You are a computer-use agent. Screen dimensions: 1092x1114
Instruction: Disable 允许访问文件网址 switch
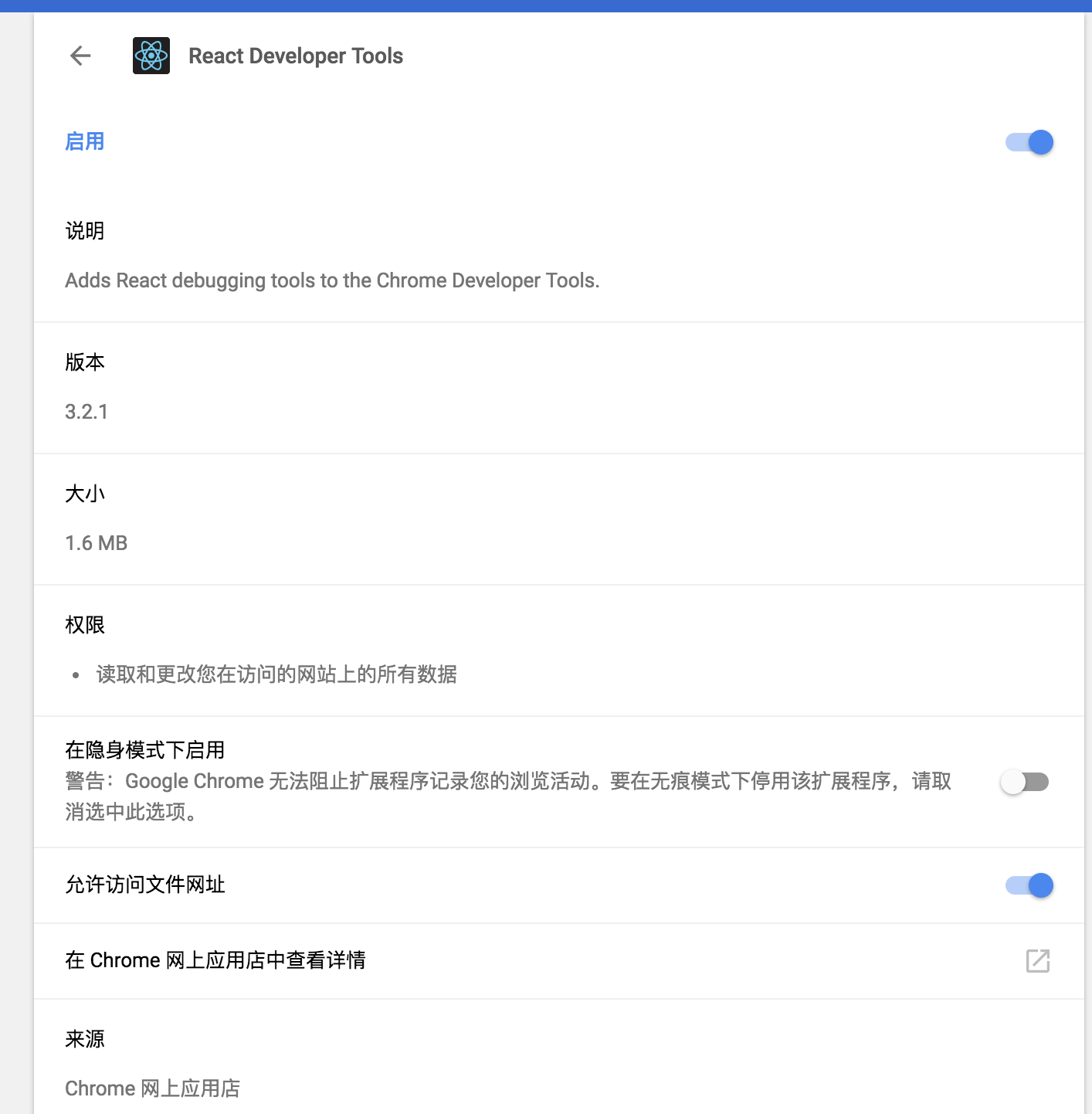point(1029,885)
